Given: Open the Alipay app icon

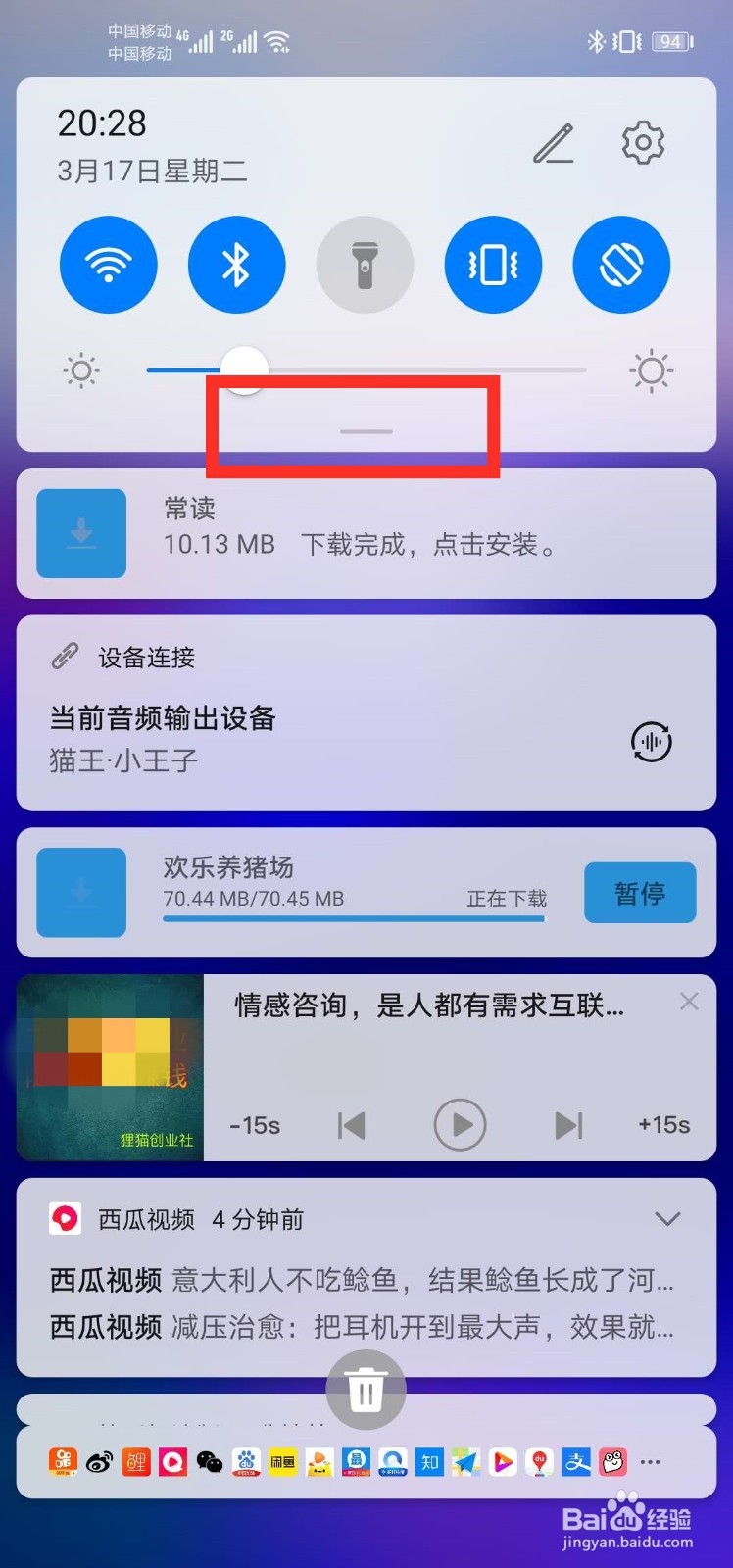Looking at the screenshot, I should pyautogui.click(x=574, y=1462).
